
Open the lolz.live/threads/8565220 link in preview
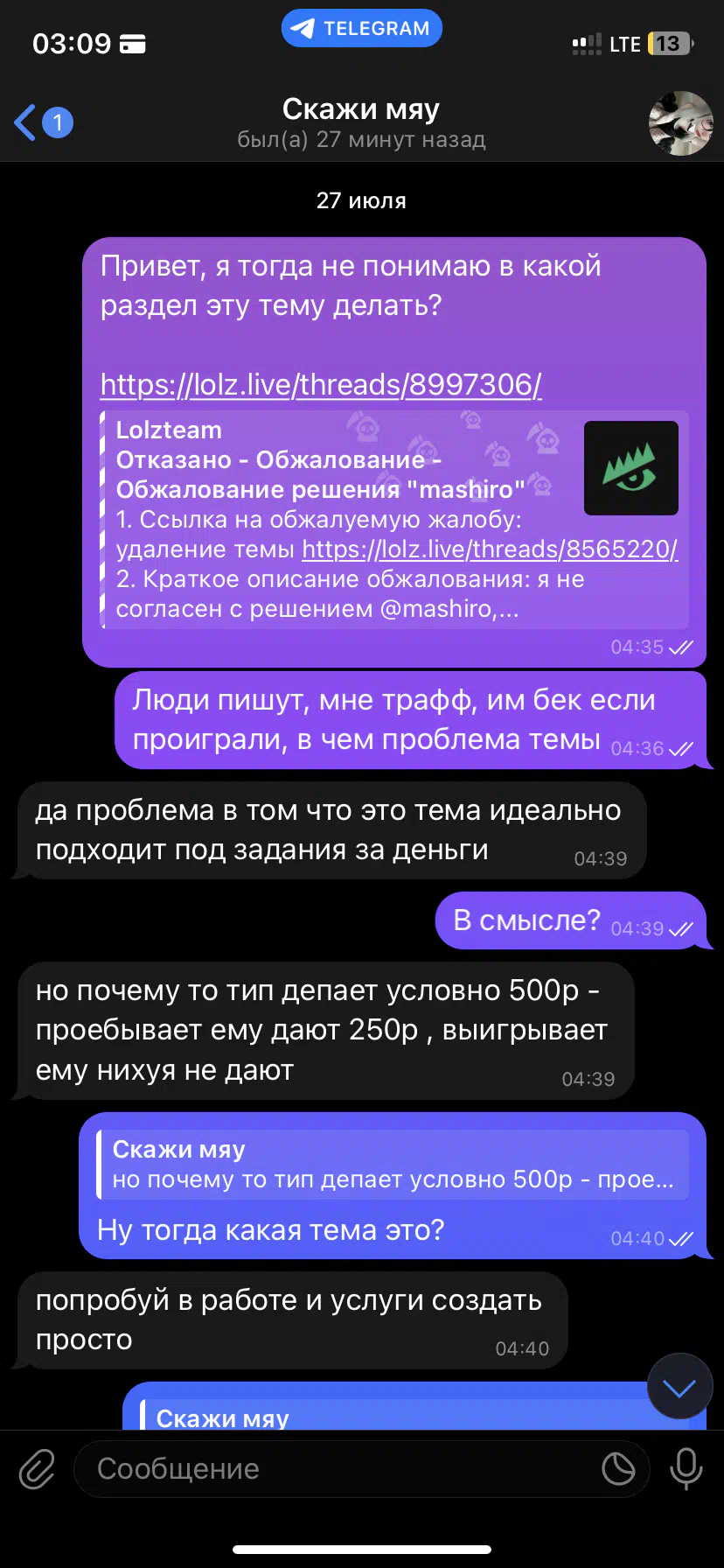[490, 549]
